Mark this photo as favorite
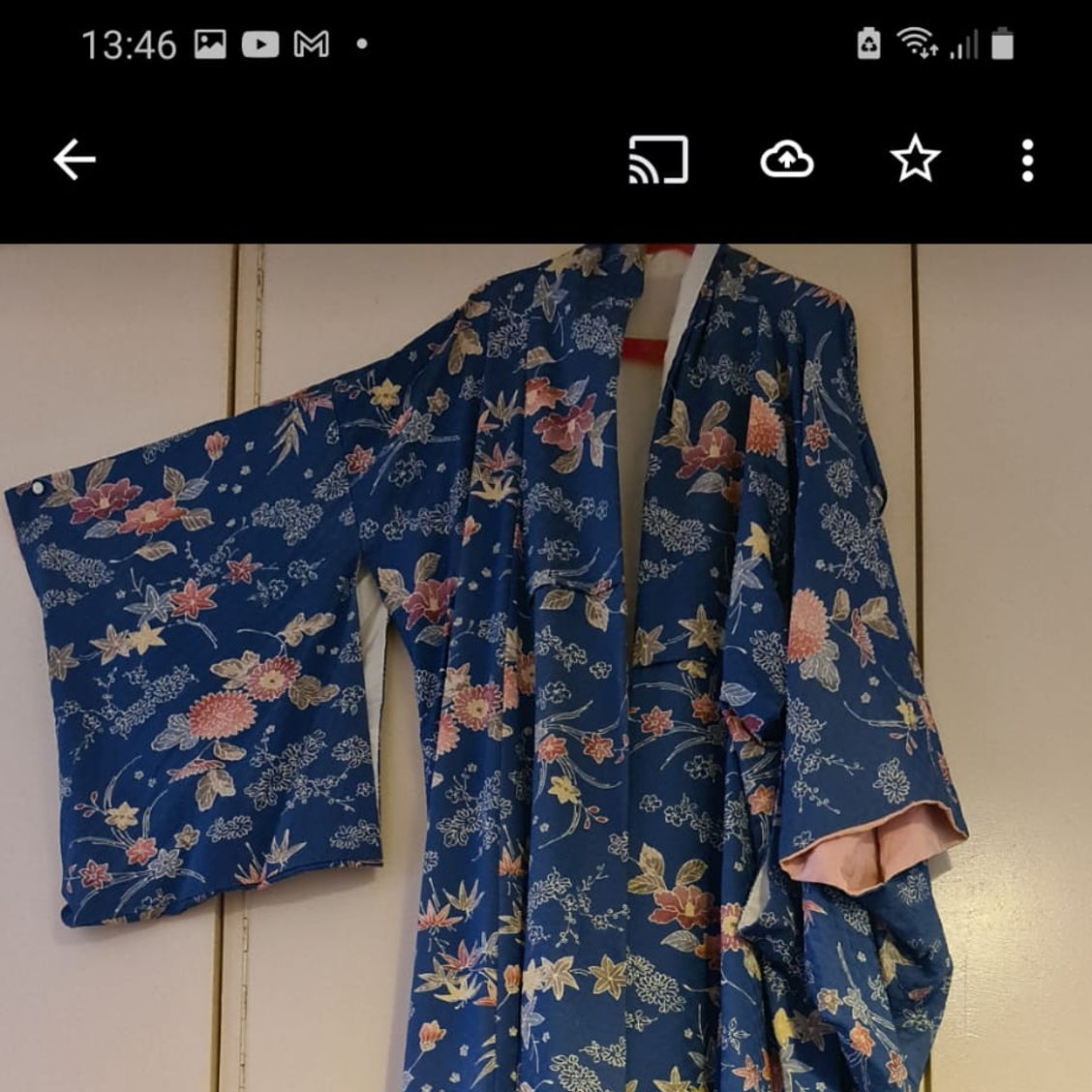 (x=915, y=160)
